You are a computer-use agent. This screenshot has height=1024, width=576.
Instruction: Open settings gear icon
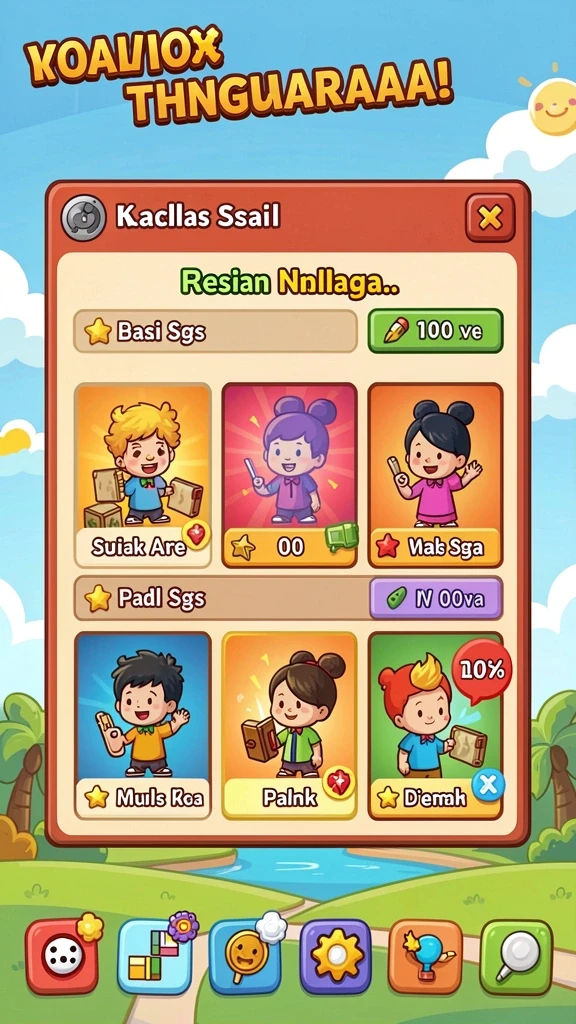pos(336,957)
